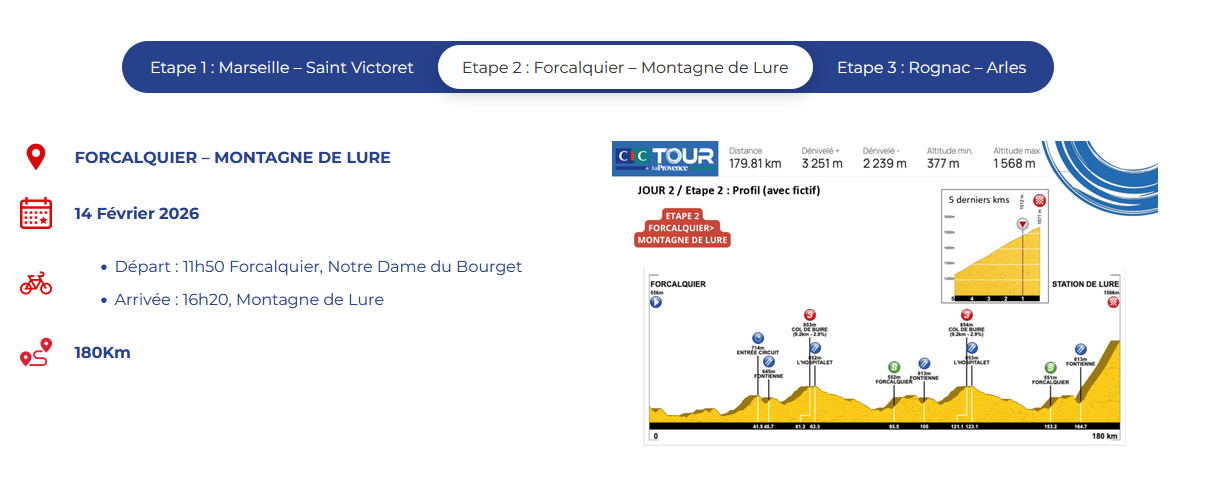1220x493 pixels.
Task: Select the Etape 2 Forcalquier – Montagne de Lure tab
Action: [x=625, y=68]
